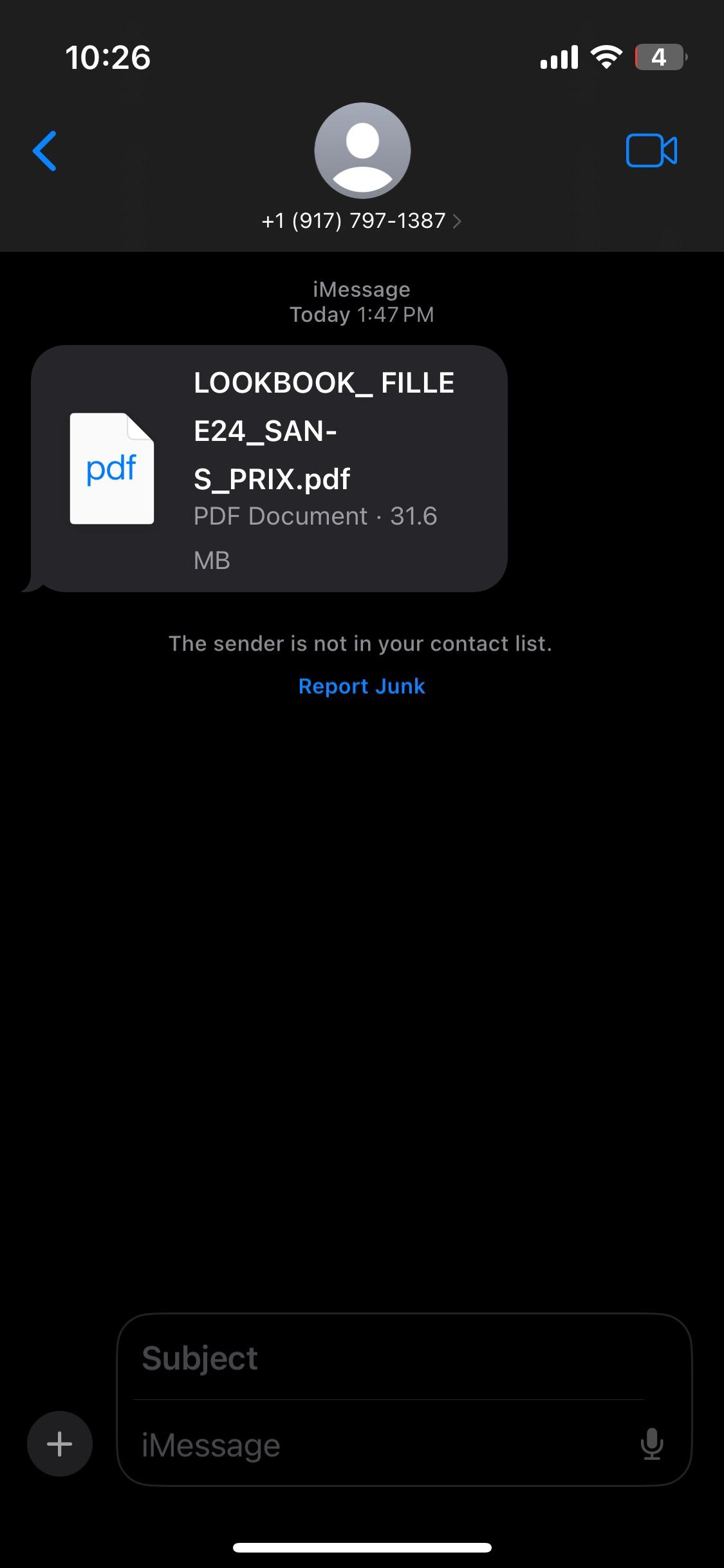Tap the back chevron to return to conversations
724x1568 pixels.
[x=45, y=151]
